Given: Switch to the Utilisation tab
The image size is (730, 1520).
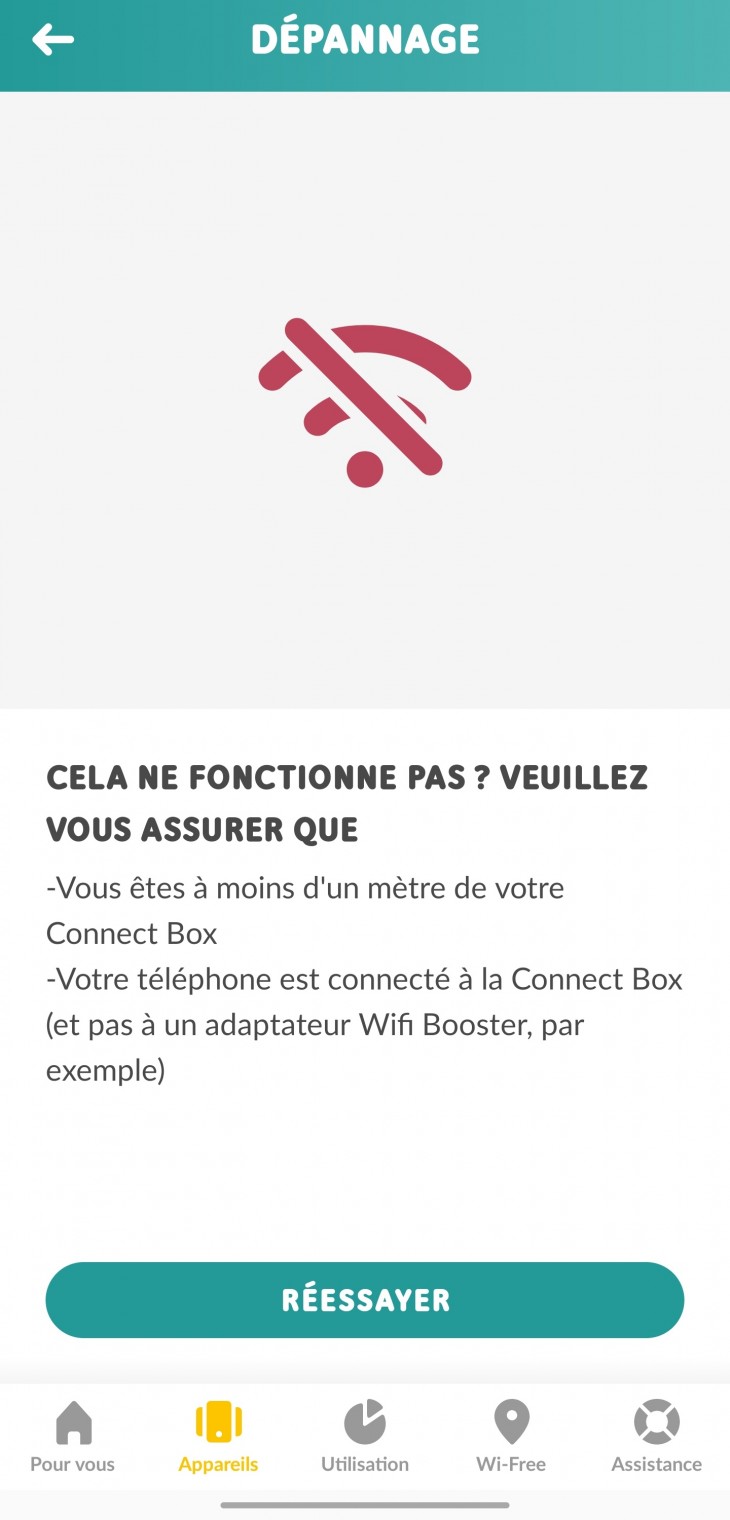Looking at the screenshot, I should pyautogui.click(x=365, y=1437).
